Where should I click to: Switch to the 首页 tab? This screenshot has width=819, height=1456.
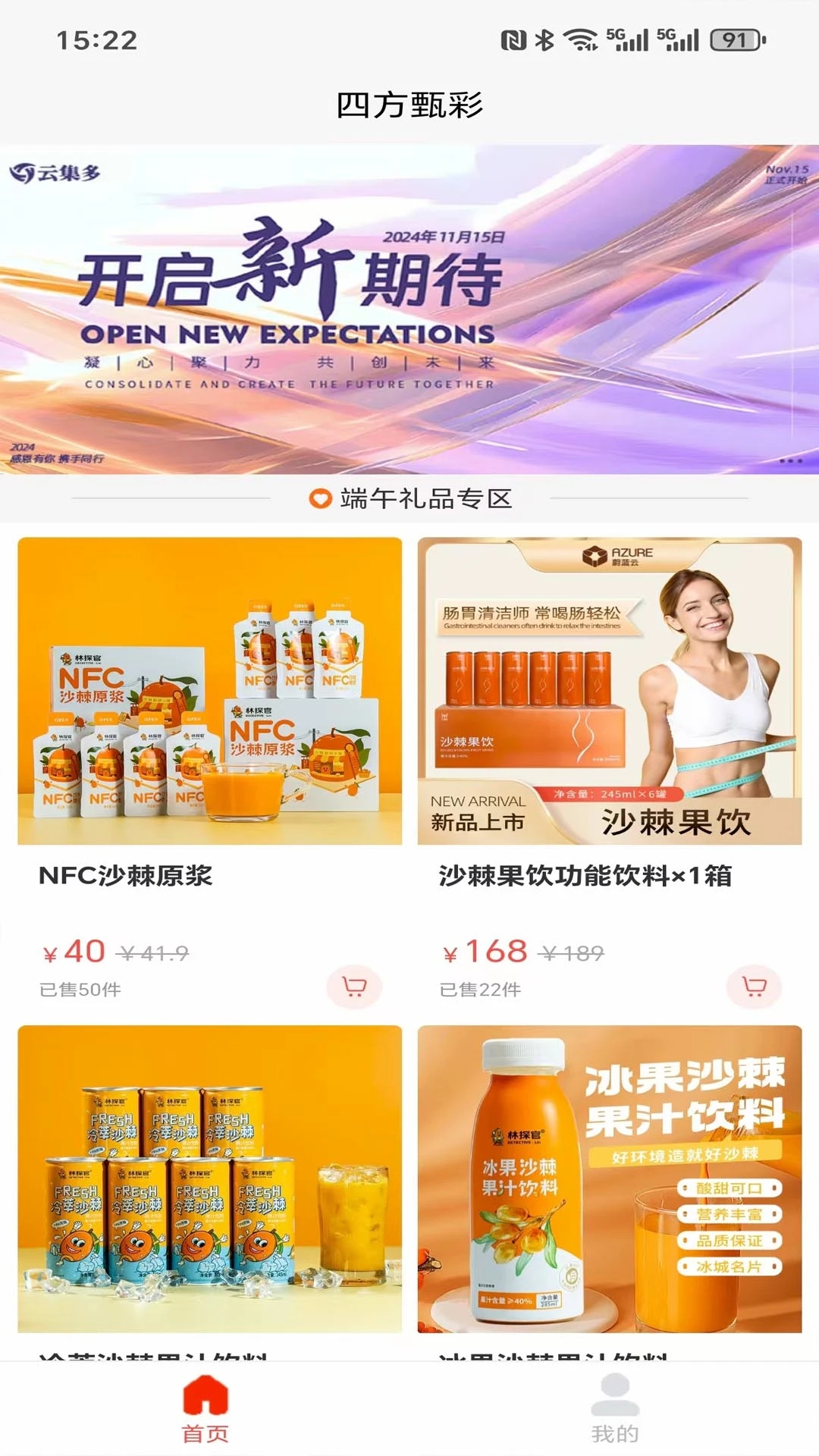click(205, 1409)
